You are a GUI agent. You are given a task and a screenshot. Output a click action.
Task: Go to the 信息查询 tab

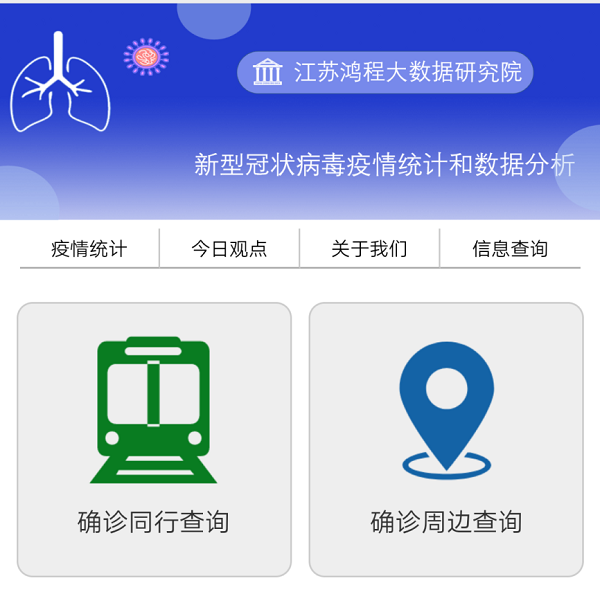coord(510,249)
